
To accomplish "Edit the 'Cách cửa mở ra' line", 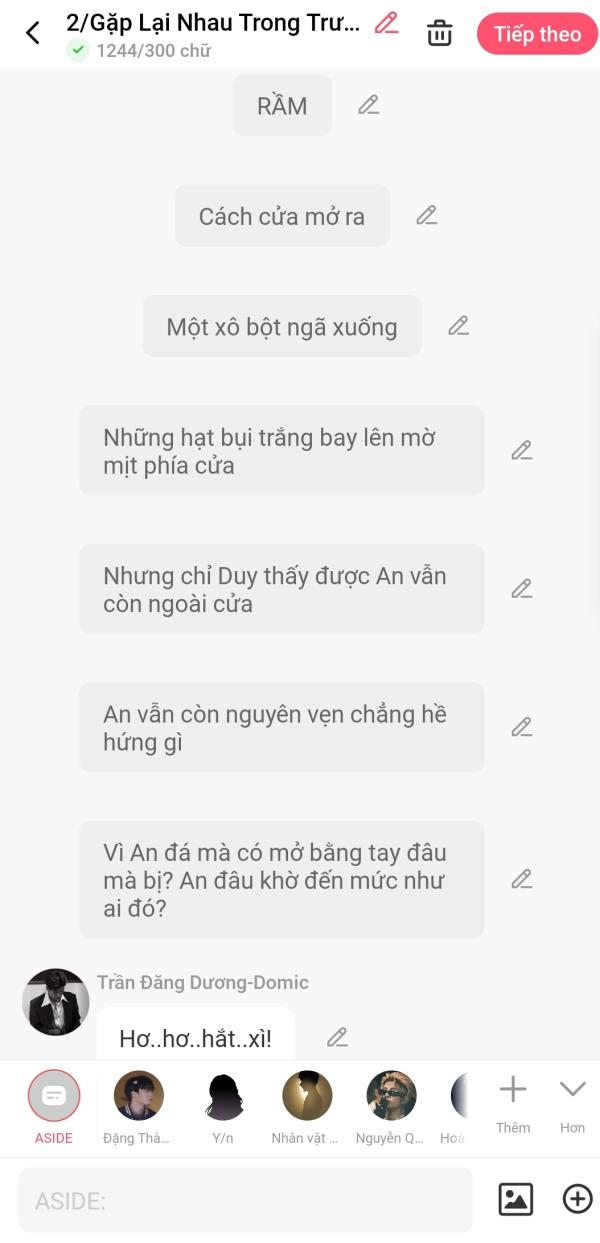I will 427,215.
